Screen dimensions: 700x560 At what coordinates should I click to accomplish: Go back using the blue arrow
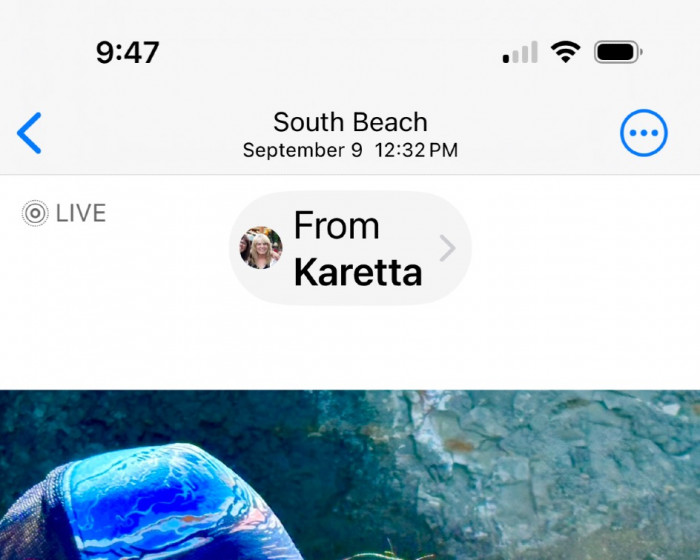(x=30, y=133)
